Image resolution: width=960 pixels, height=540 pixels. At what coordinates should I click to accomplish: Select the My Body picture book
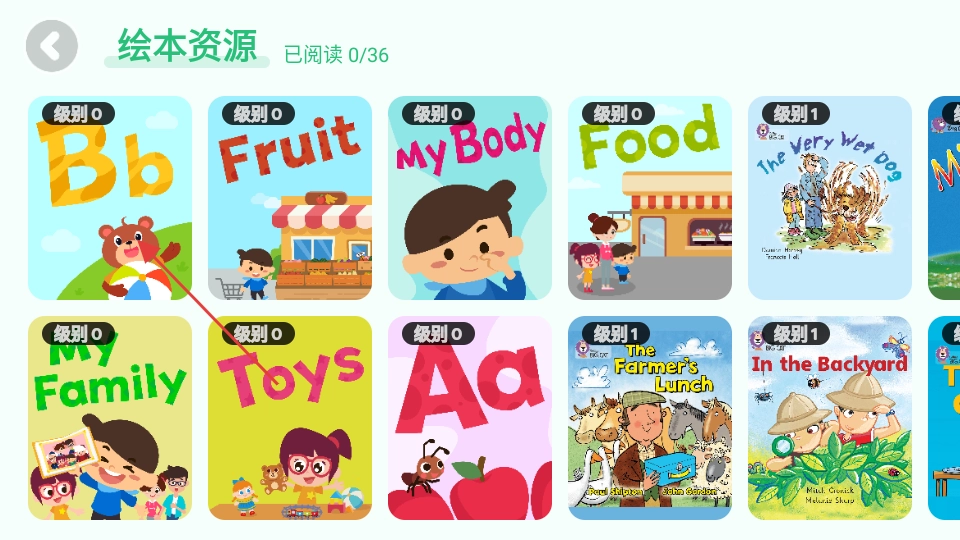(470, 198)
